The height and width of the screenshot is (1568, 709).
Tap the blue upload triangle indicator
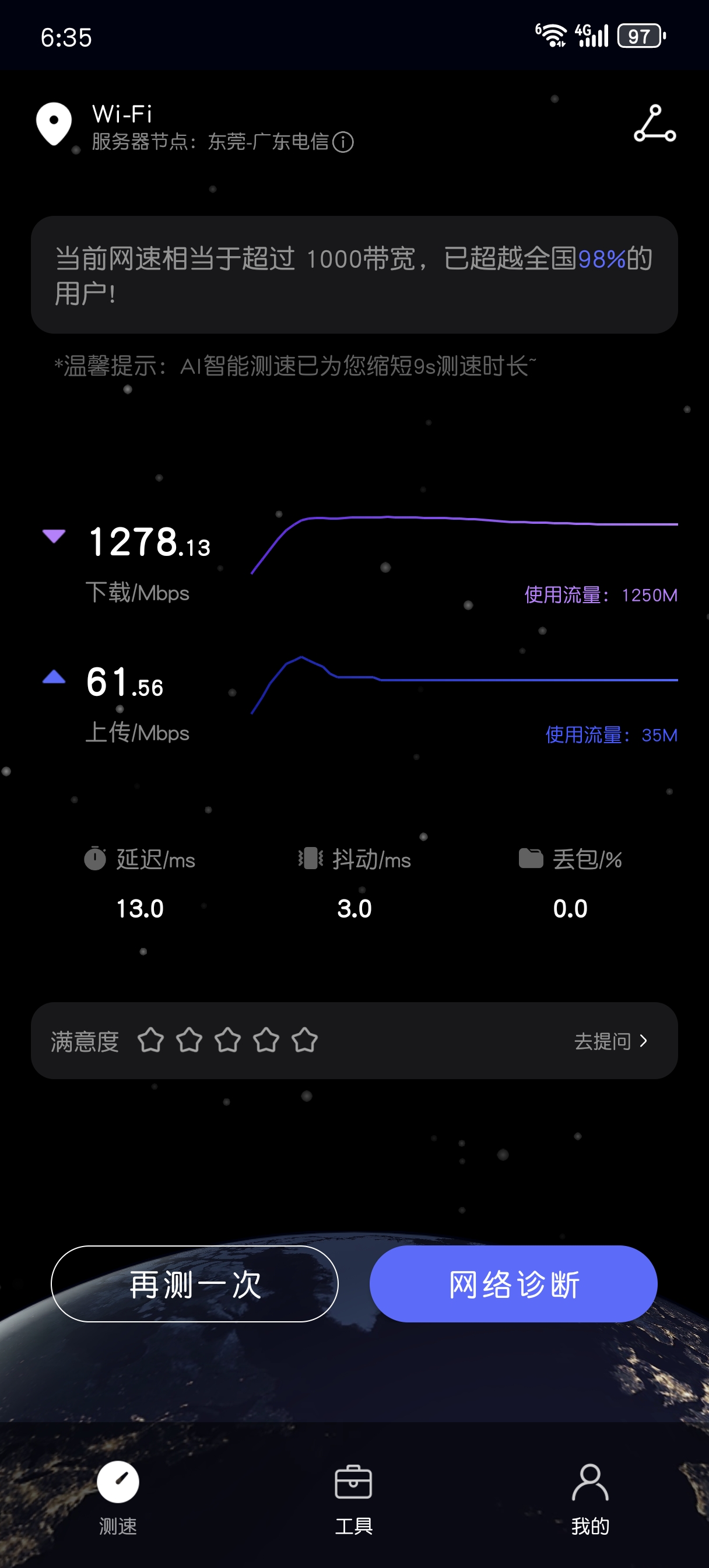[x=54, y=677]
